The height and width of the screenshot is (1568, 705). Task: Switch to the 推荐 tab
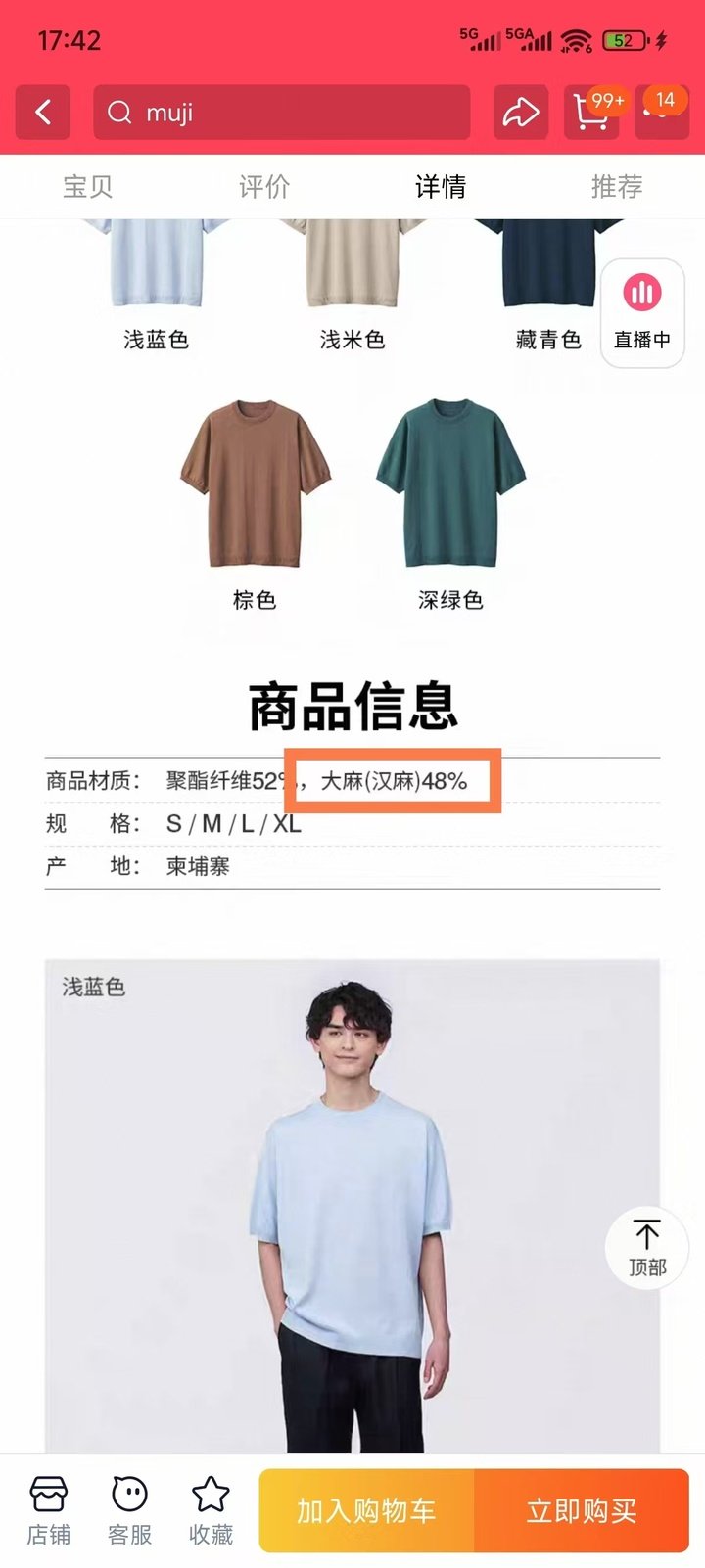click(617, 186)
